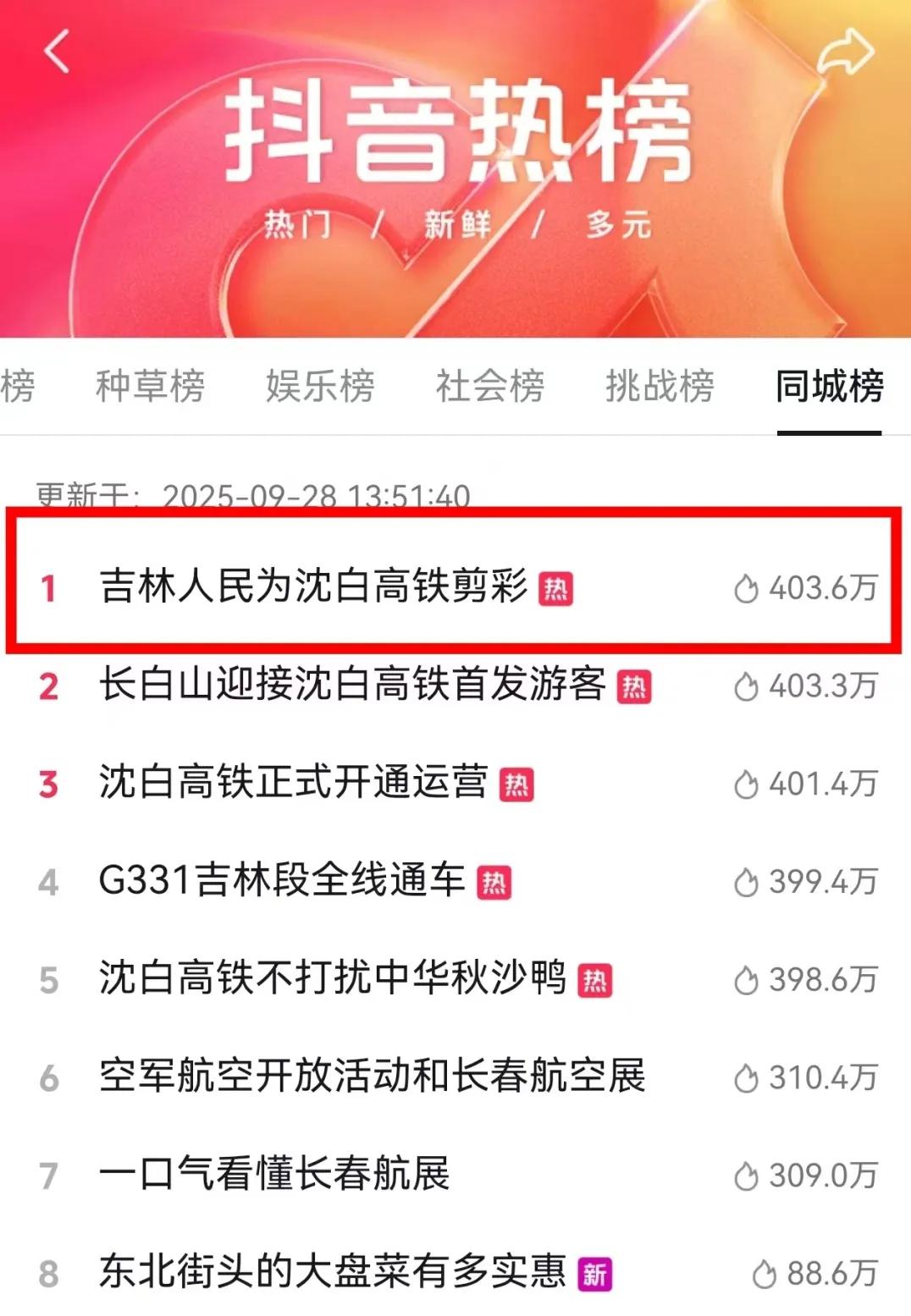Open topic 东北街头的大盘菜有多实惠
Viewport: 911px width, 1316px height.
[332, 1273]
